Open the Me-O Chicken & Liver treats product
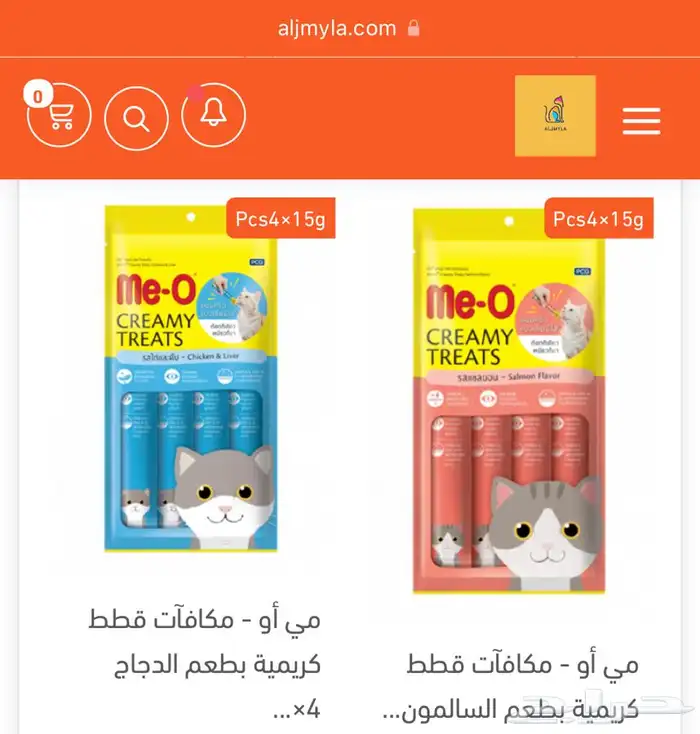Viewport: 700px width, 734px height. click(x=190, y=380)
